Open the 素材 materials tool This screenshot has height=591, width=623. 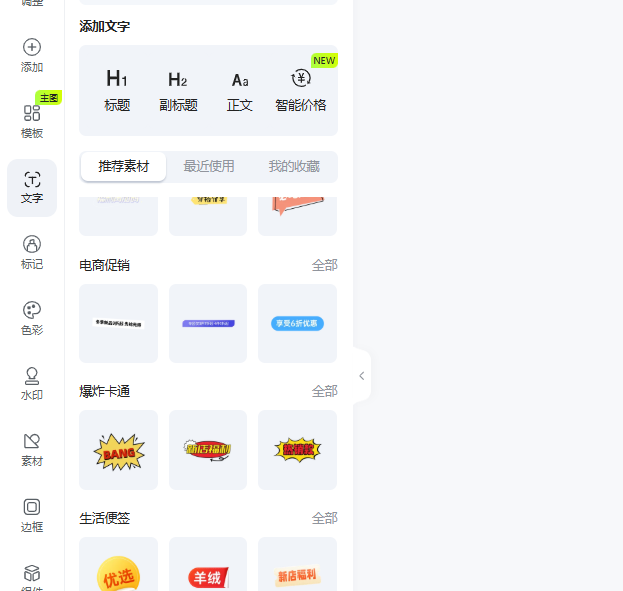(x=32, y=450)
